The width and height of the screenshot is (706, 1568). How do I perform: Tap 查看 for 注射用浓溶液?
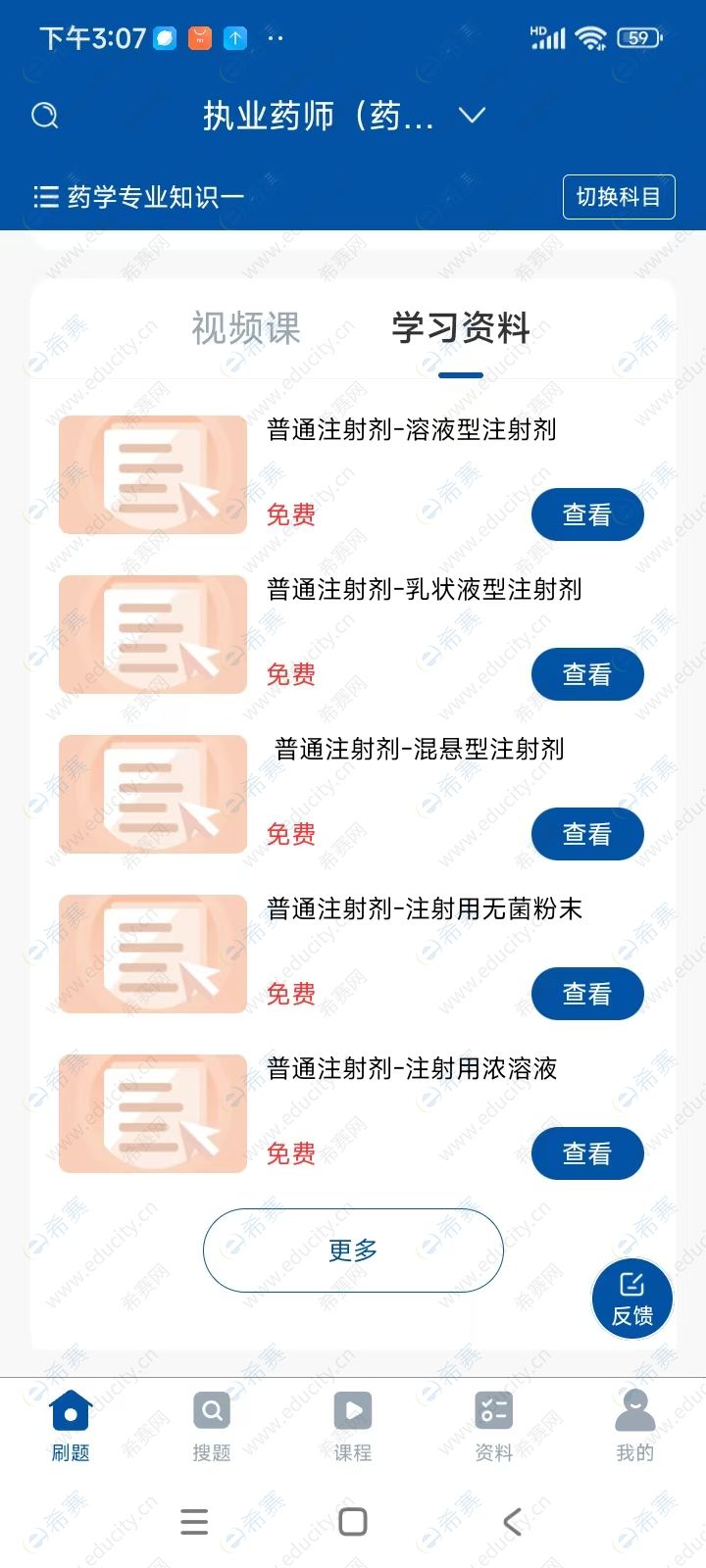(x=586, y=1153)
